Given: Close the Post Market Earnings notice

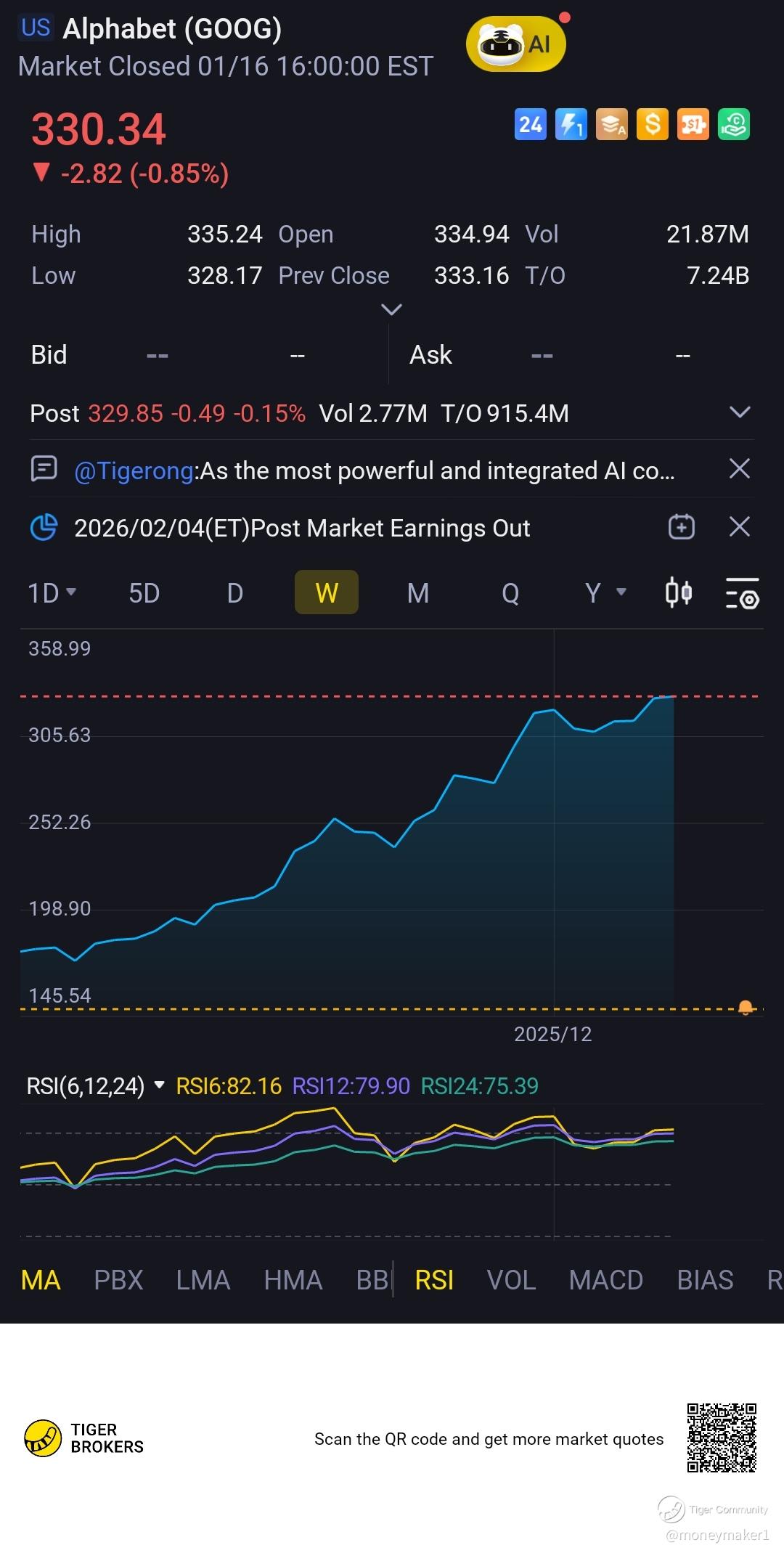Looking at the screenshot, I should [739, 527].
